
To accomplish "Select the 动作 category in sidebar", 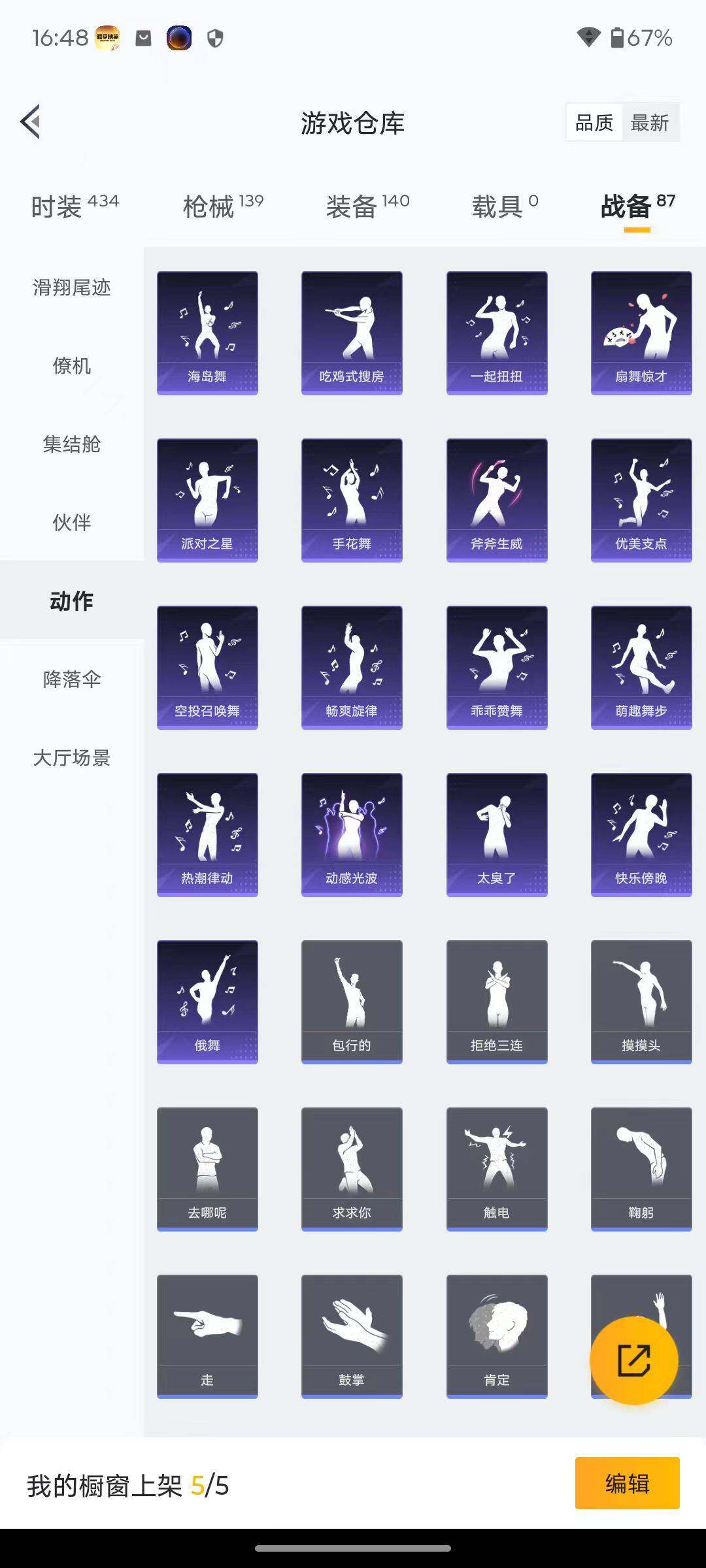I will 71,601.
